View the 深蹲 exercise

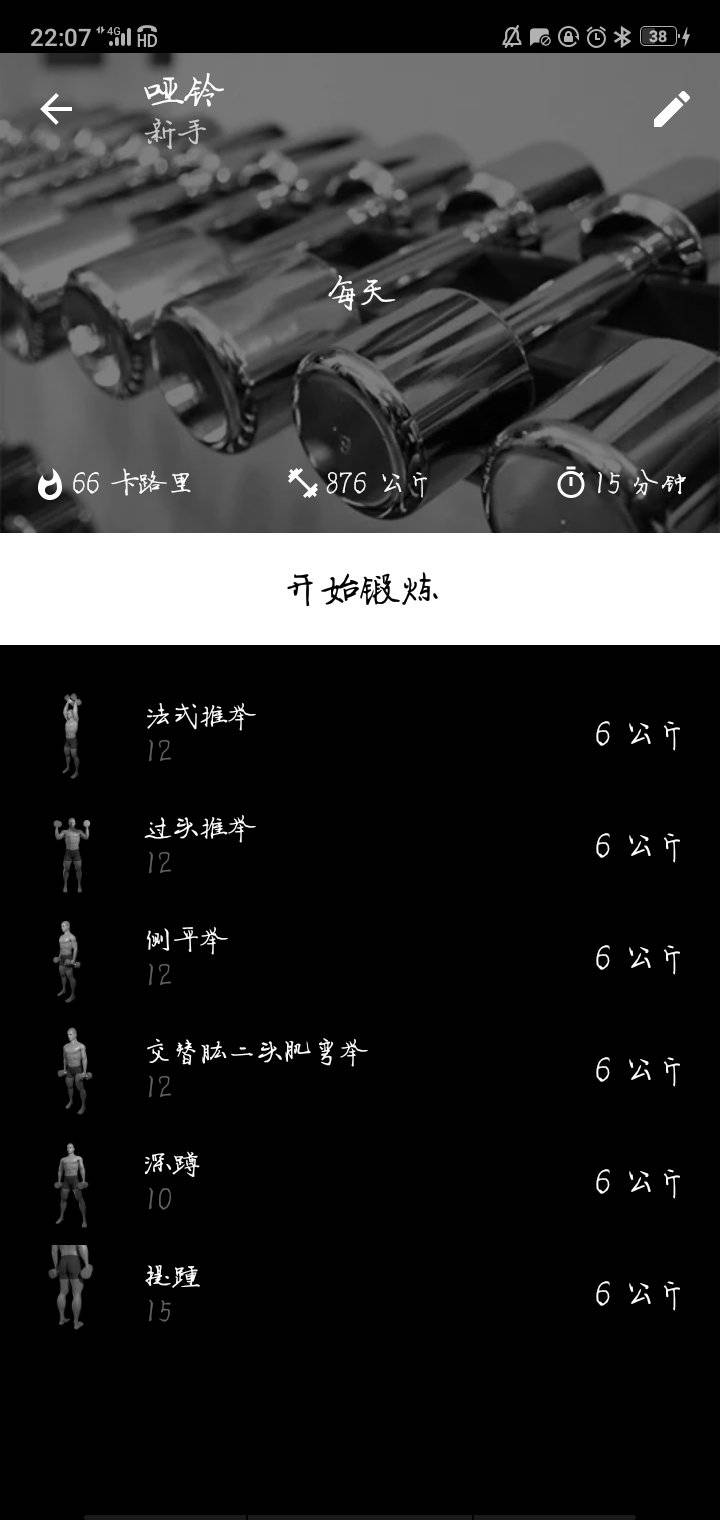point(360,1182)
